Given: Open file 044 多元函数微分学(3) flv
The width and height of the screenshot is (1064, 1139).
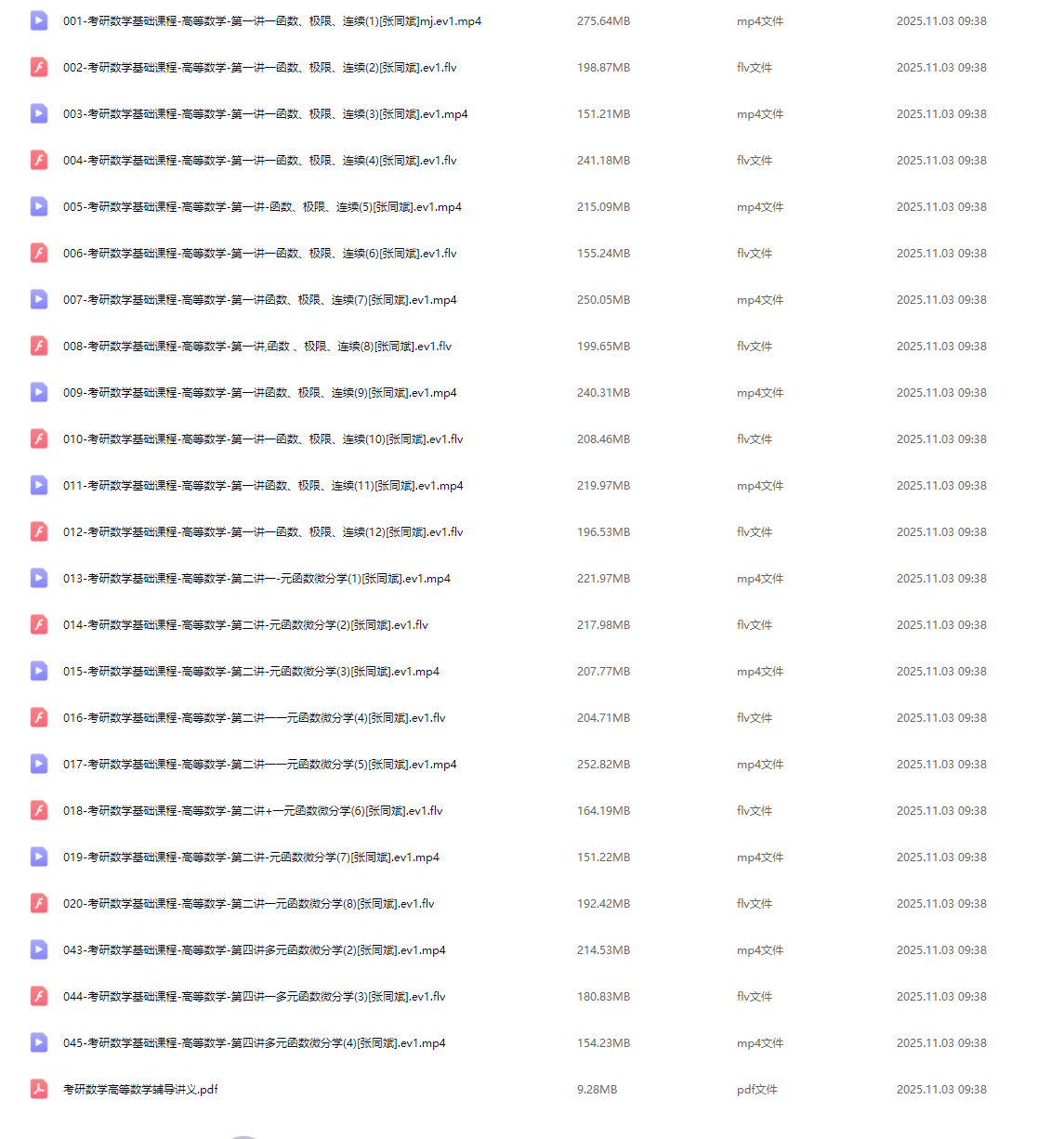Looking at the screenshot, I should tap(254, 997).
